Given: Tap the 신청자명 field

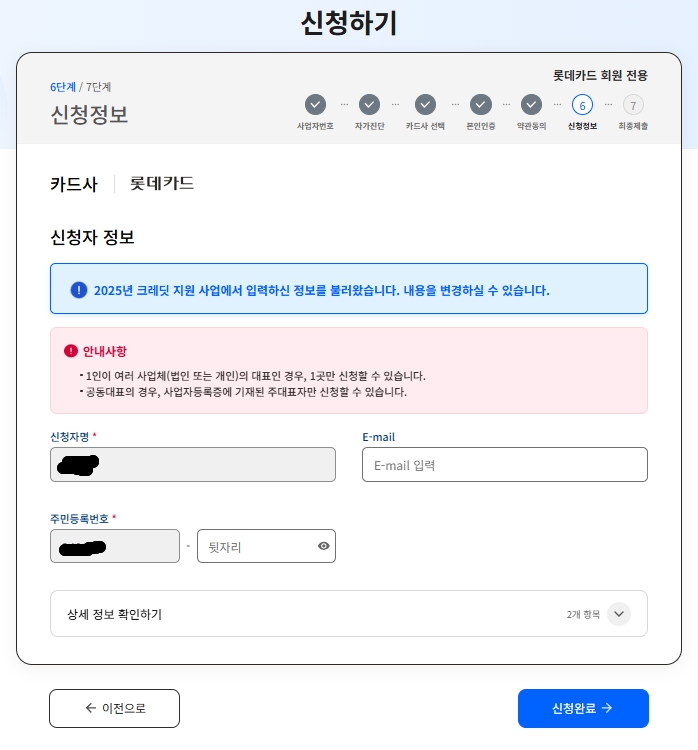Looking at the screenshot, I should tap(193, 464).
